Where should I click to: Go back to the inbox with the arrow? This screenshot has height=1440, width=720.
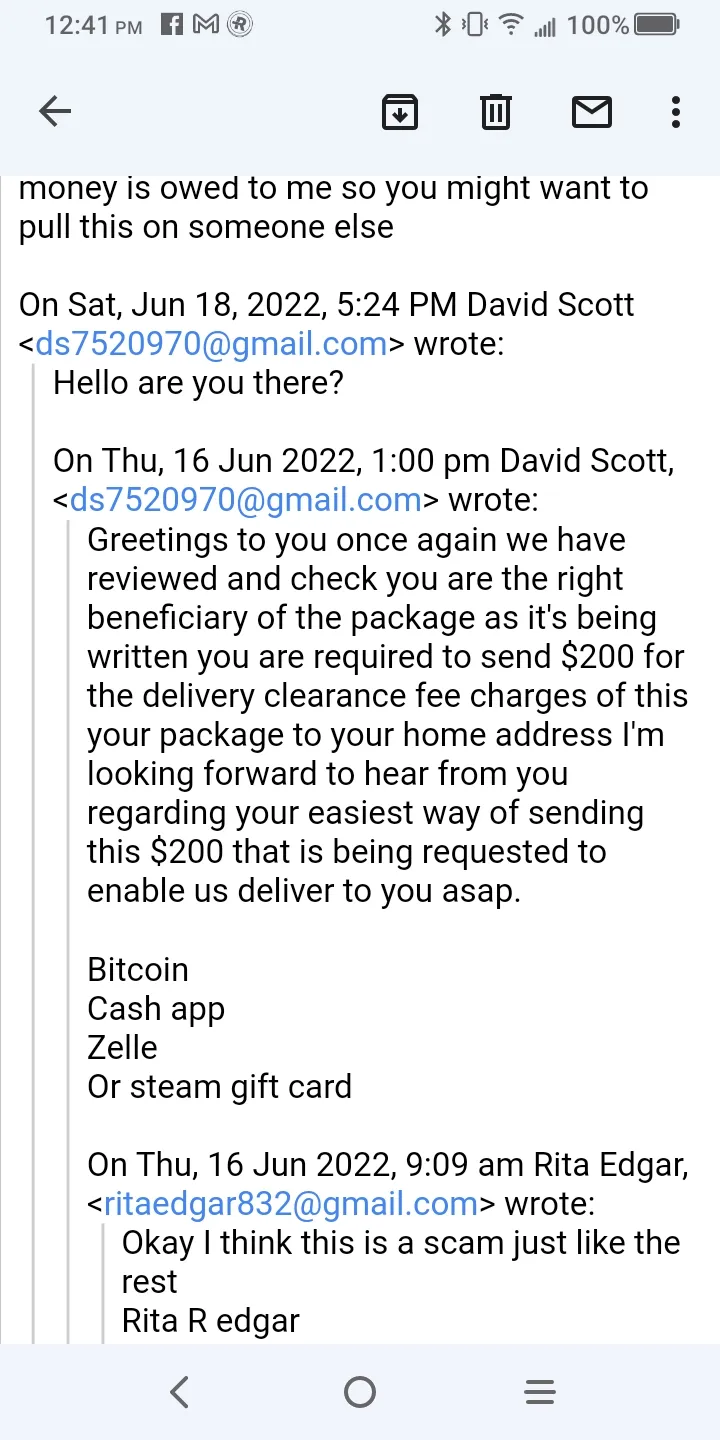[55, 112]
